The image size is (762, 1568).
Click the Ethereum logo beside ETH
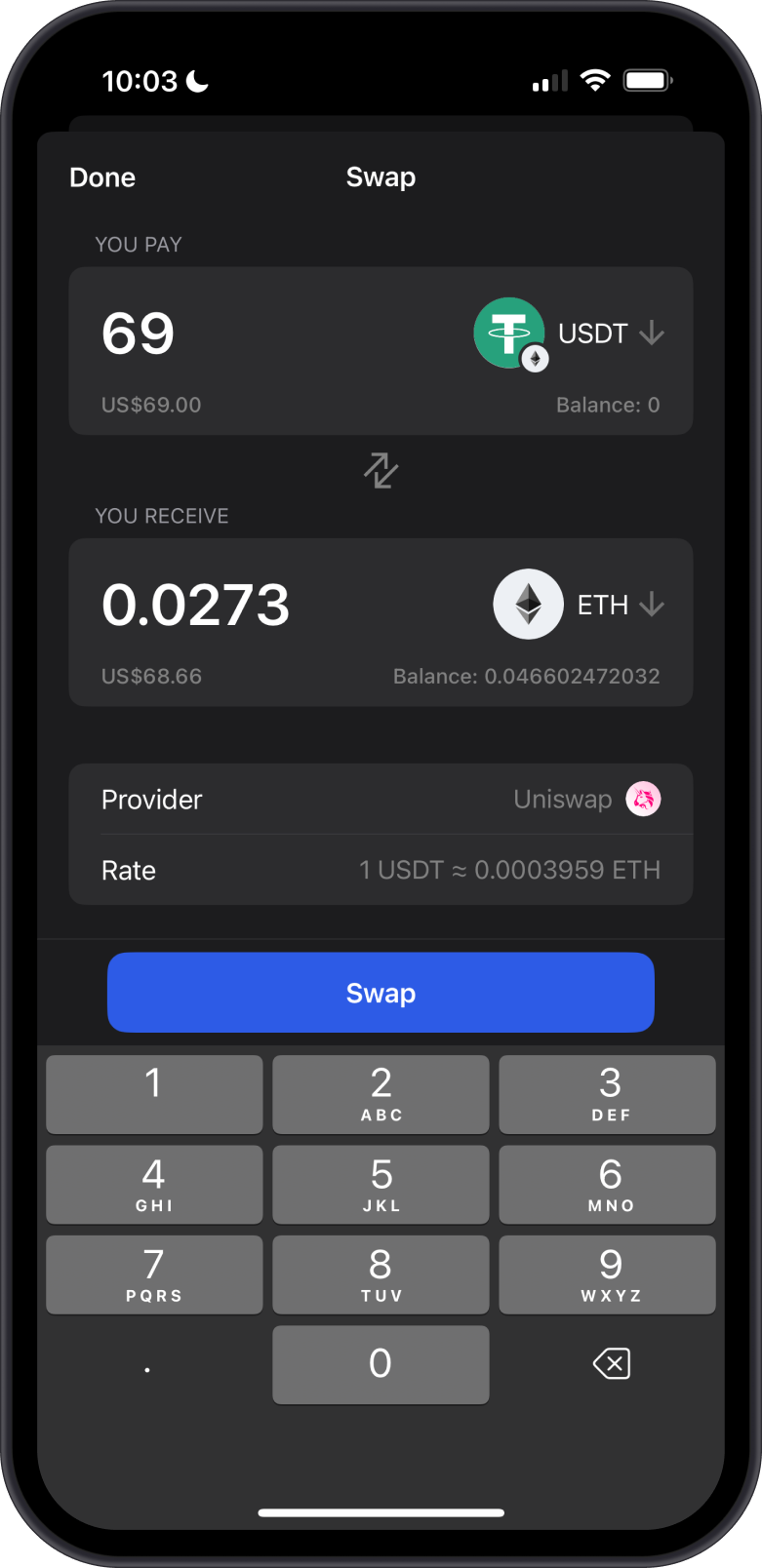(x=528, y=604)
